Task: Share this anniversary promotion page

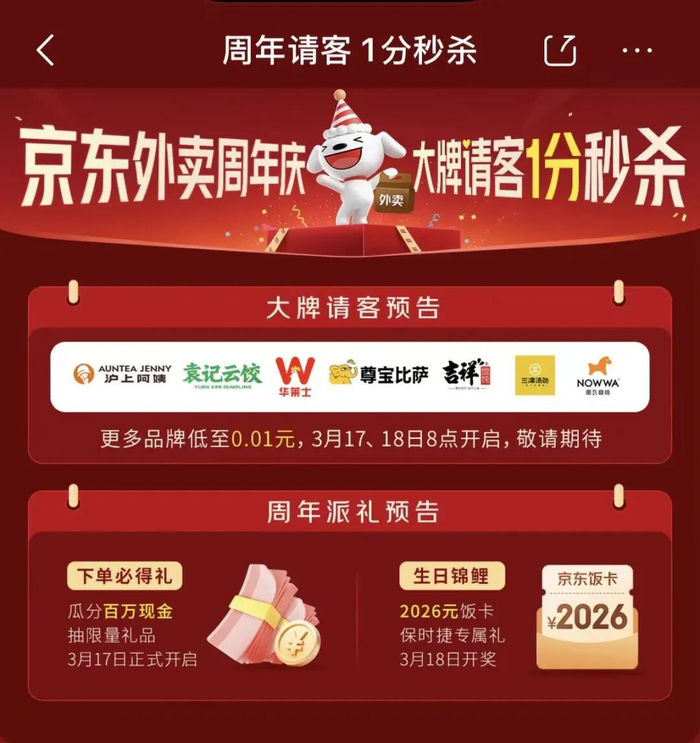Action: tap(560, 50)
